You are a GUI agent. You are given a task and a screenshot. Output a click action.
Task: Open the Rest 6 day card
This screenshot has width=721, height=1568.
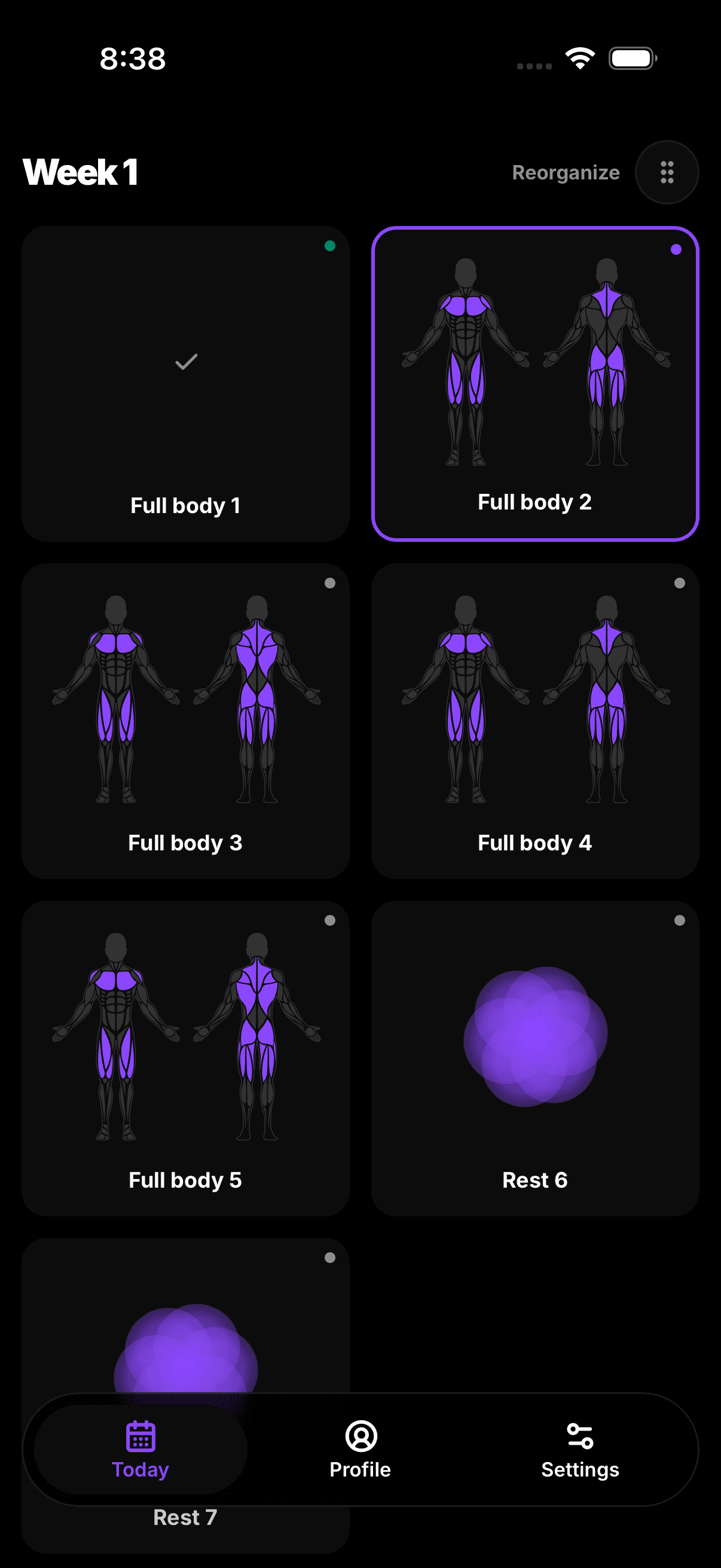pos(536,1058)
